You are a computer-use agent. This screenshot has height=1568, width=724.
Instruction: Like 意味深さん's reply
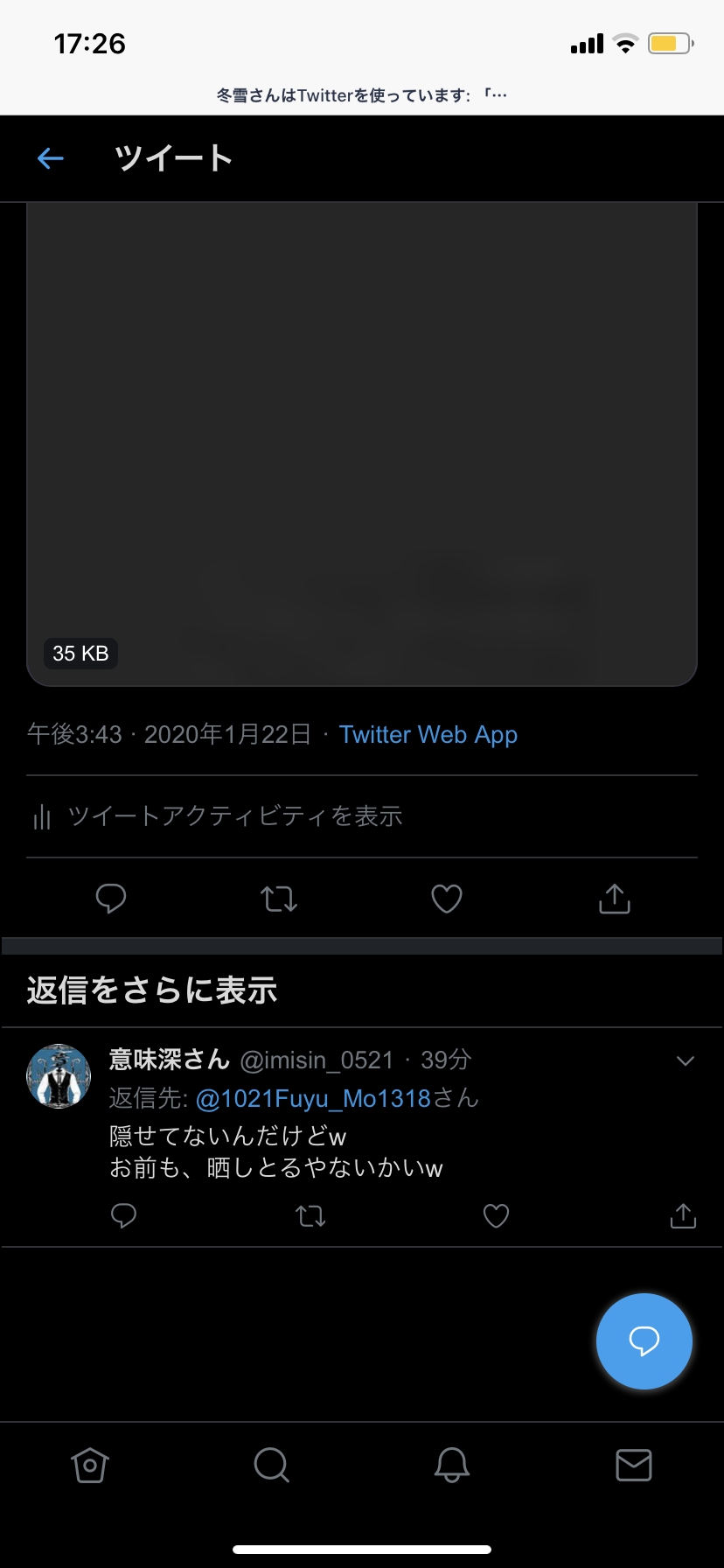tap(496, 1215)
